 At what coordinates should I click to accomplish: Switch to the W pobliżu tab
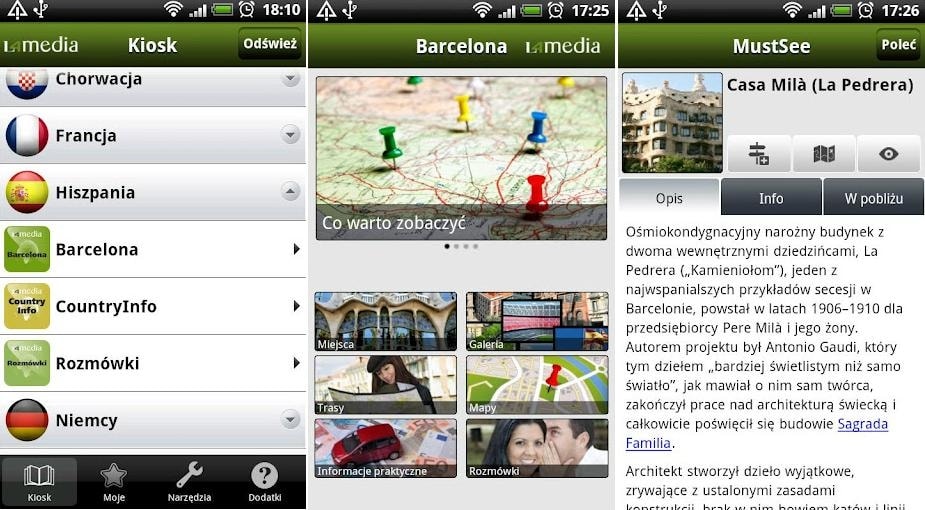tap(873, 198)
